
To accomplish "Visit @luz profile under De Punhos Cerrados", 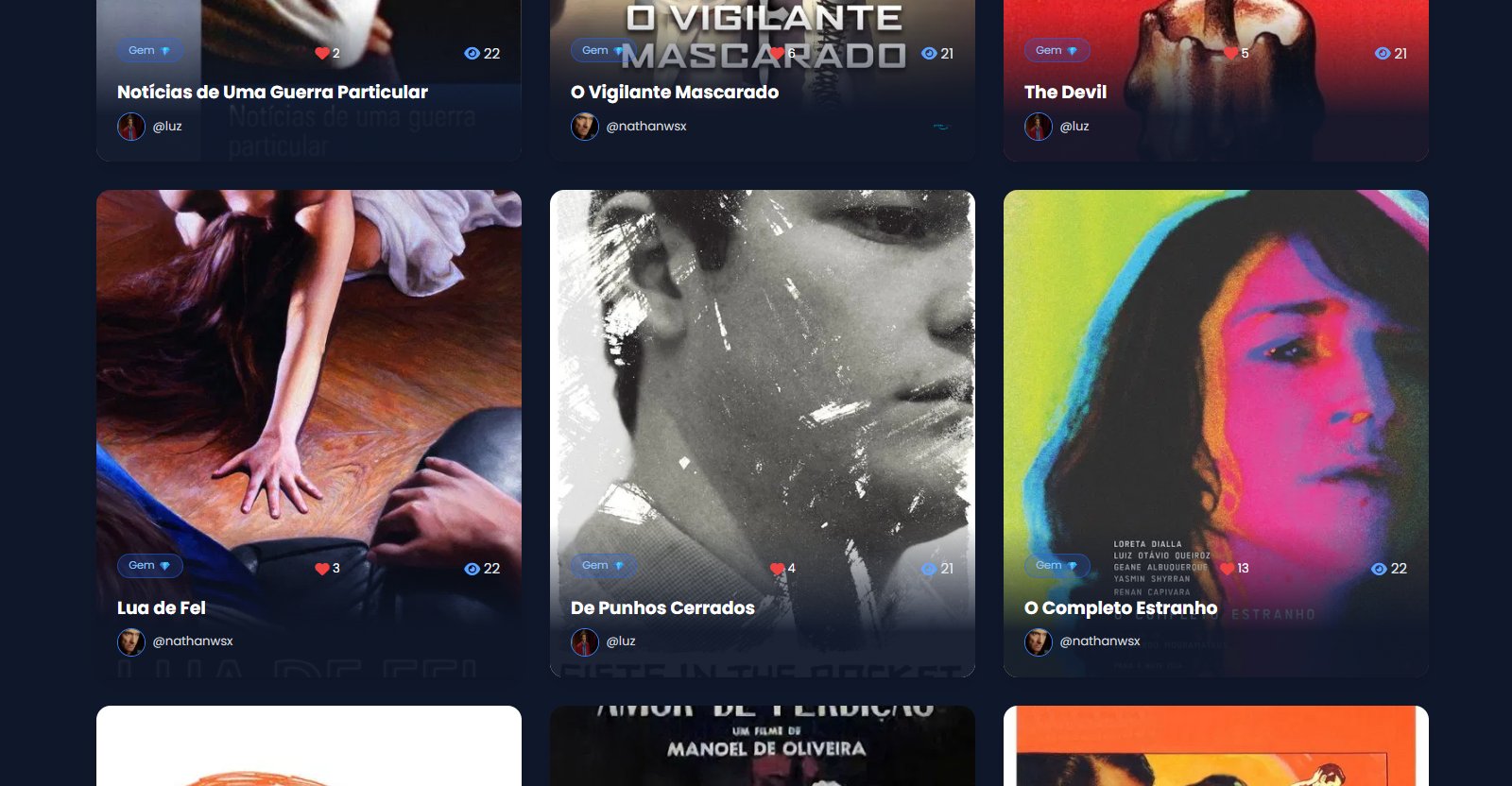I will [x=620, y=641].
